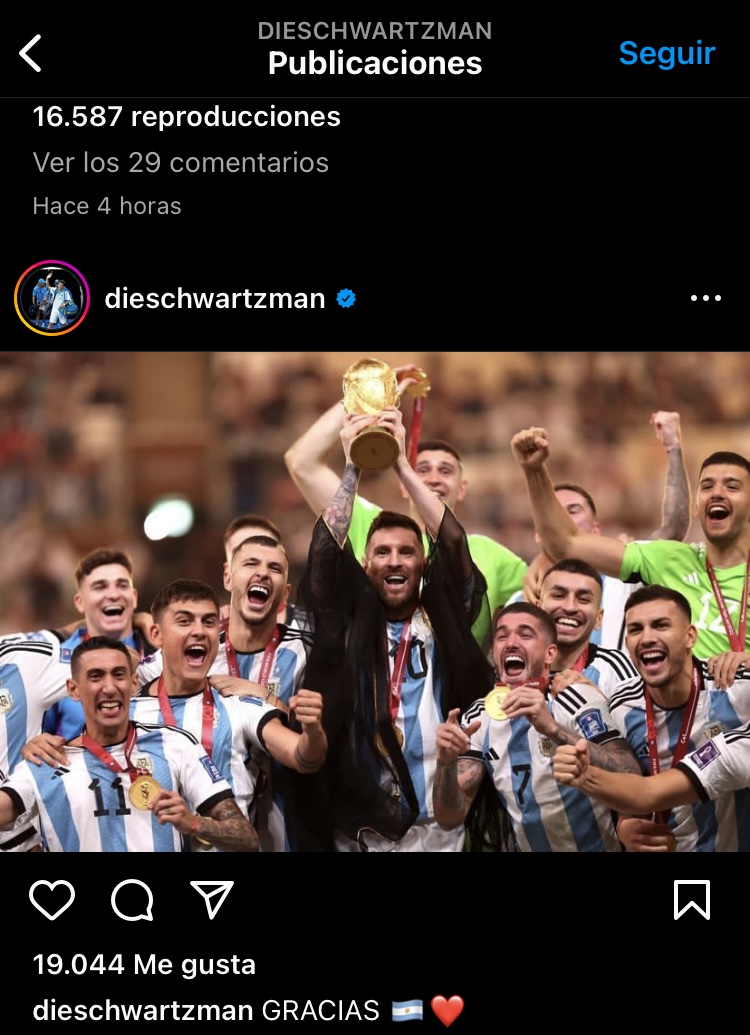The image size is (750, 1035).
Task: Follow dieschwartzman with the Seguir button
Action: coord(666,53)
